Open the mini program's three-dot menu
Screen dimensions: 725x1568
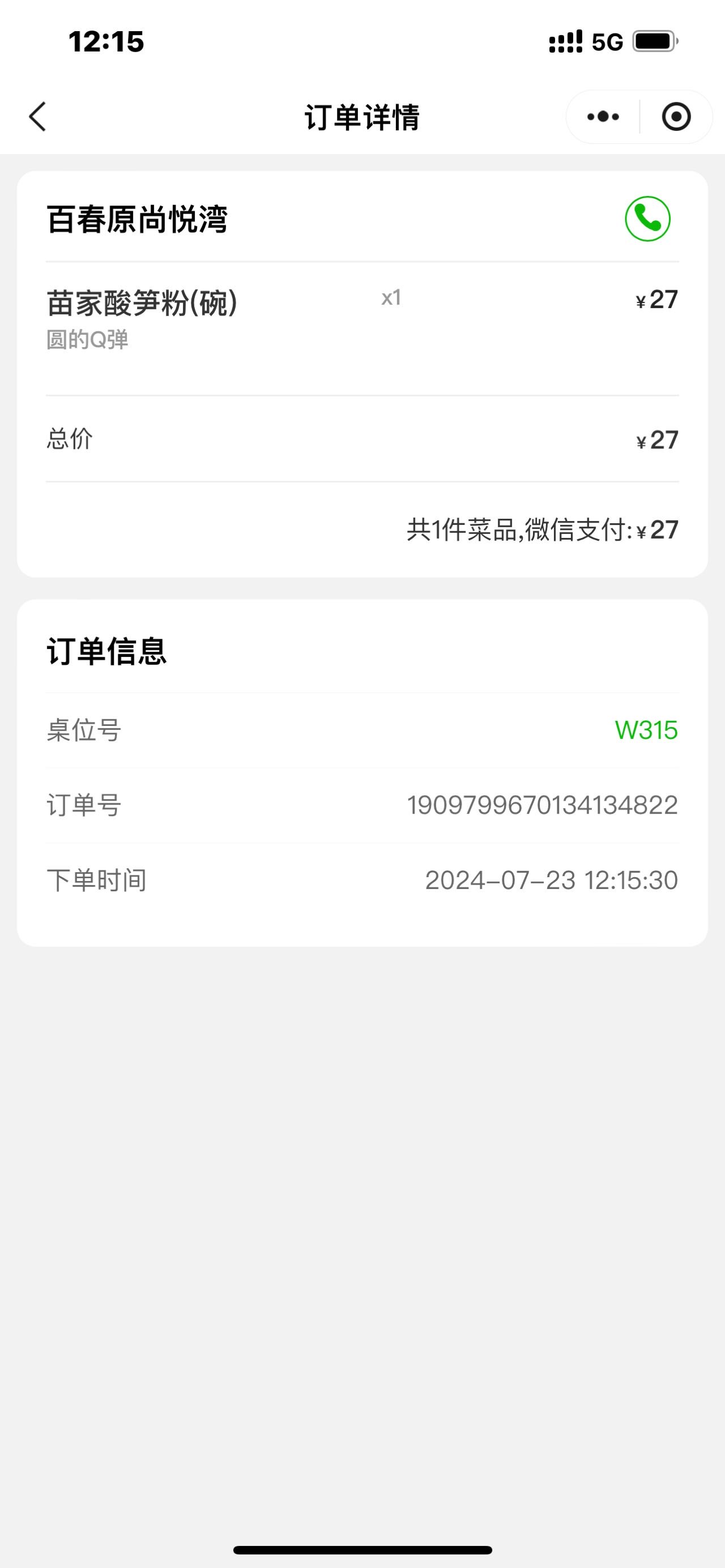pyautogui.click(x=603, y=116)
